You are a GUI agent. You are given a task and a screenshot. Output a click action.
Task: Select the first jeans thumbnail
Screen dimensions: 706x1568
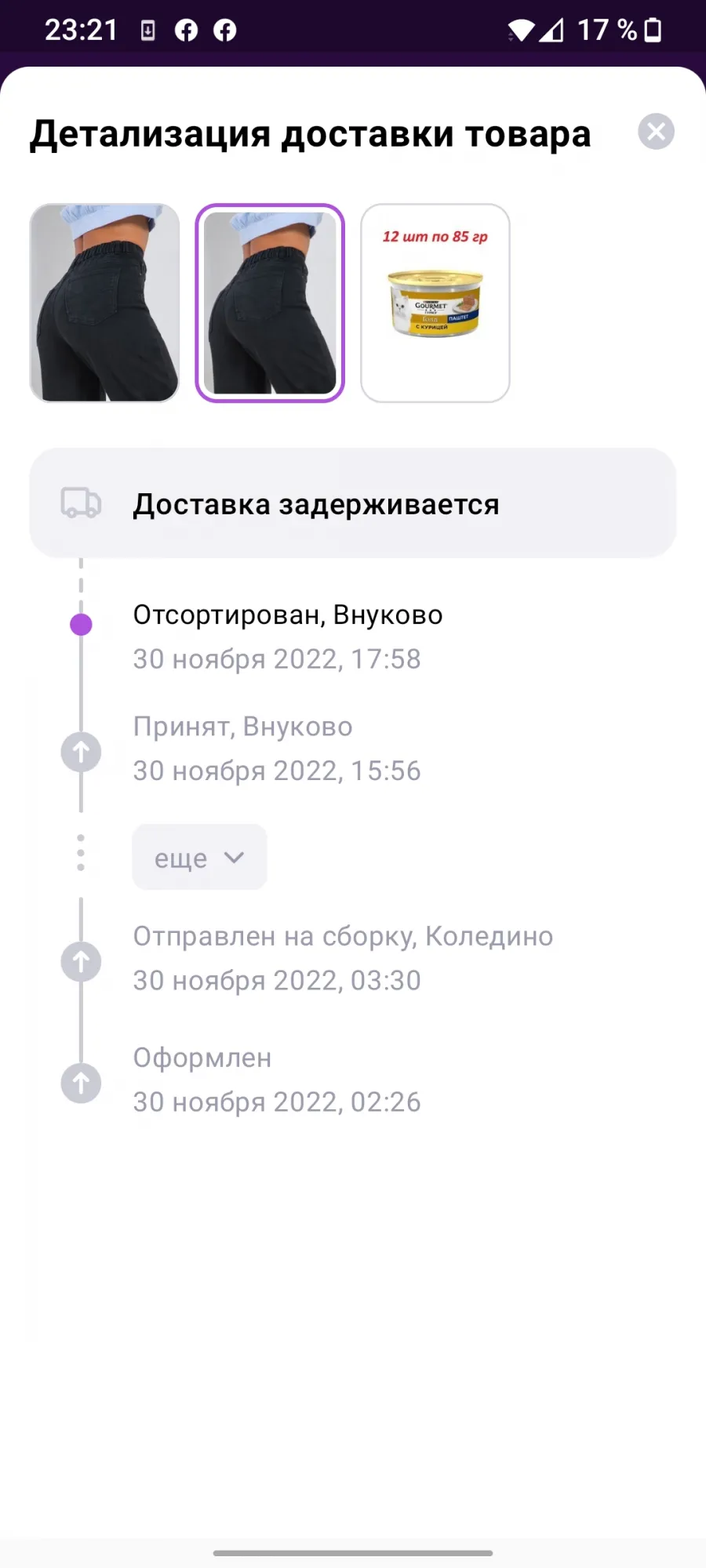coord(105,303)
